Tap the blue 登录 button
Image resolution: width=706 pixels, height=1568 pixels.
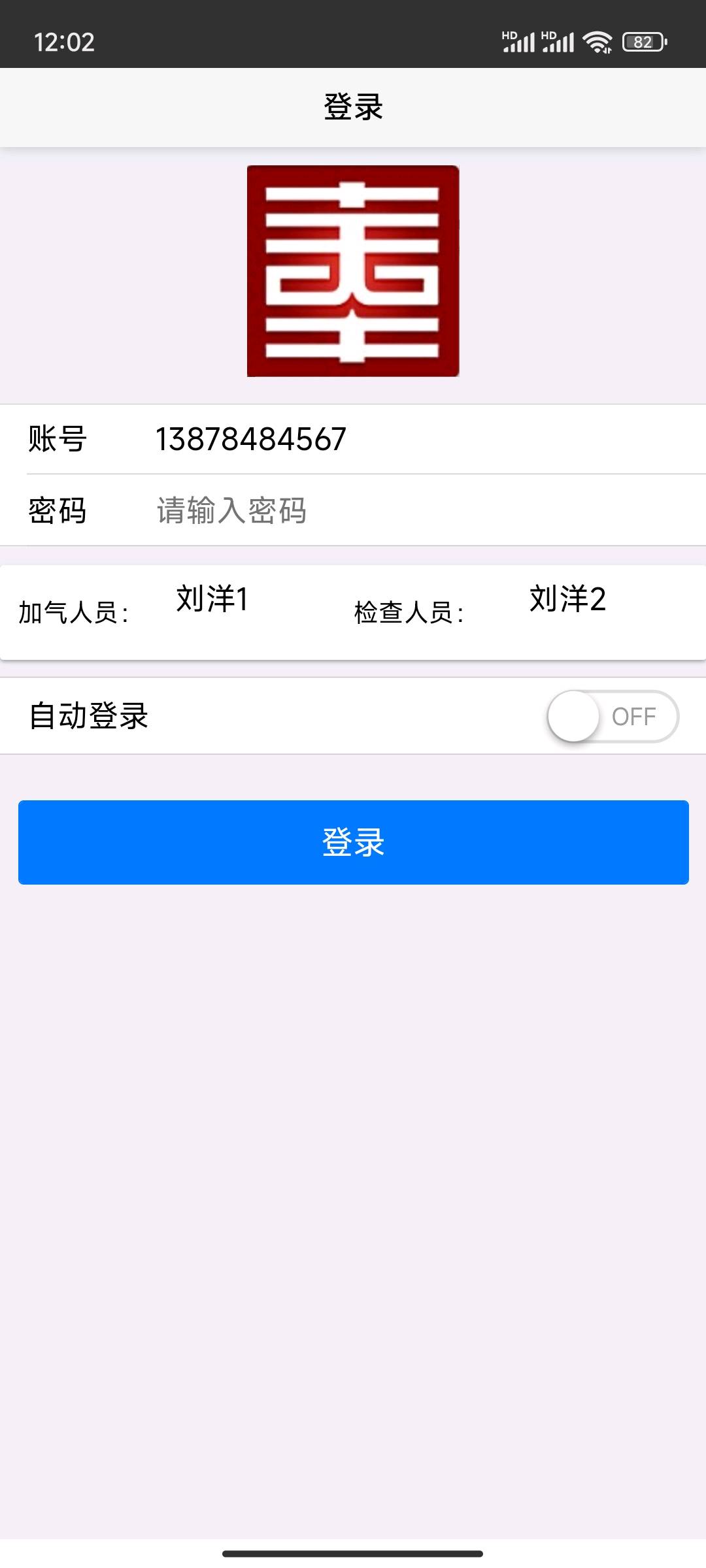[x=353, y=842]
